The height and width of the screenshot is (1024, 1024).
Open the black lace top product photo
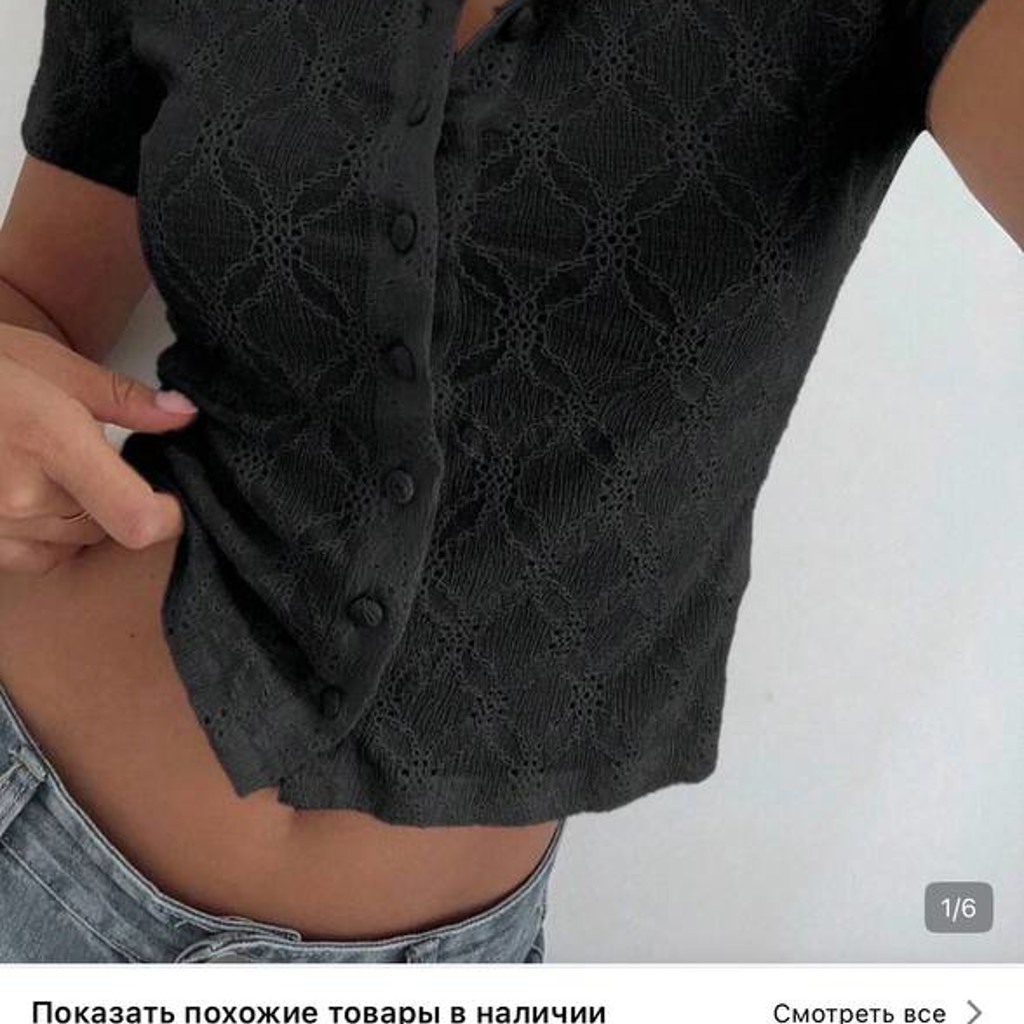[x=512, y=481]
